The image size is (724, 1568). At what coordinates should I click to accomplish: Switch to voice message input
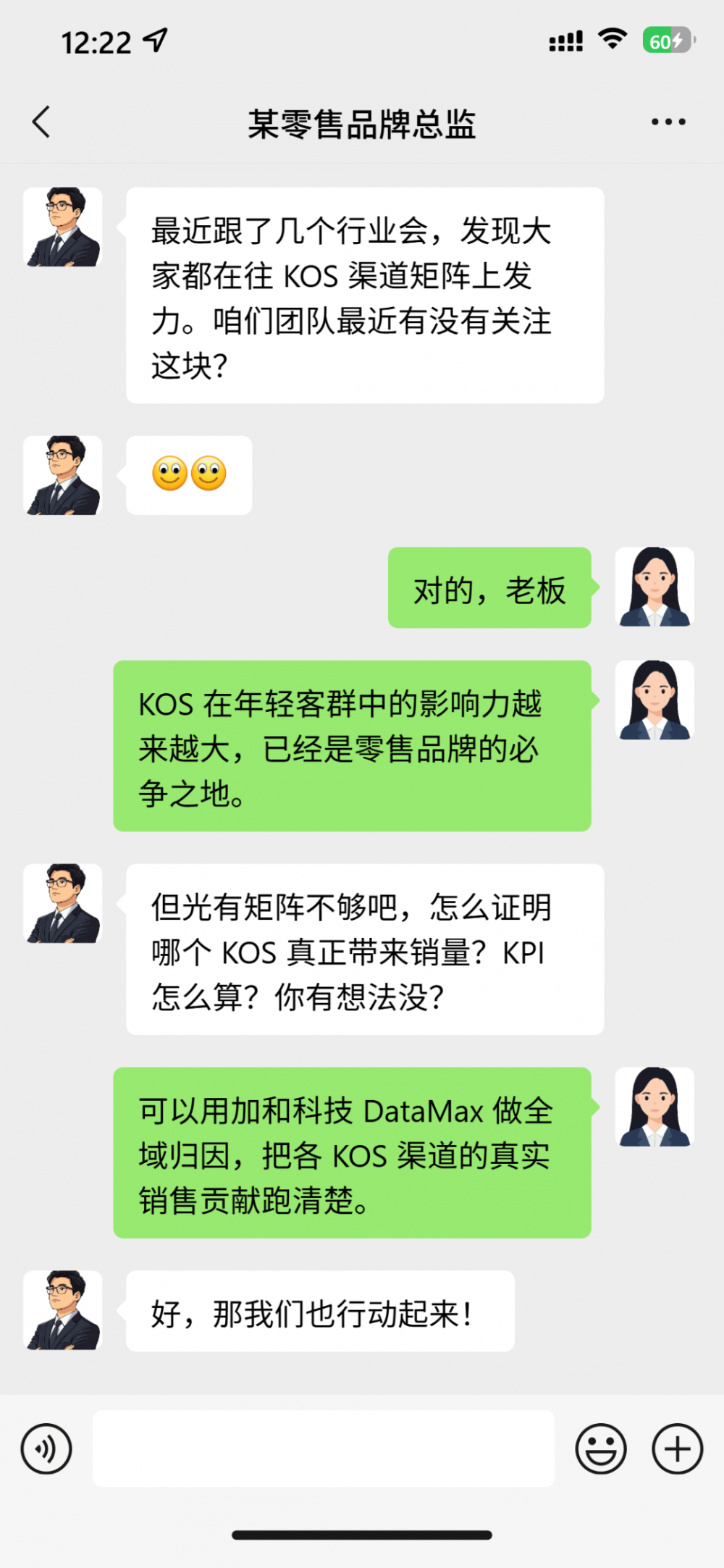point(46,1448)
